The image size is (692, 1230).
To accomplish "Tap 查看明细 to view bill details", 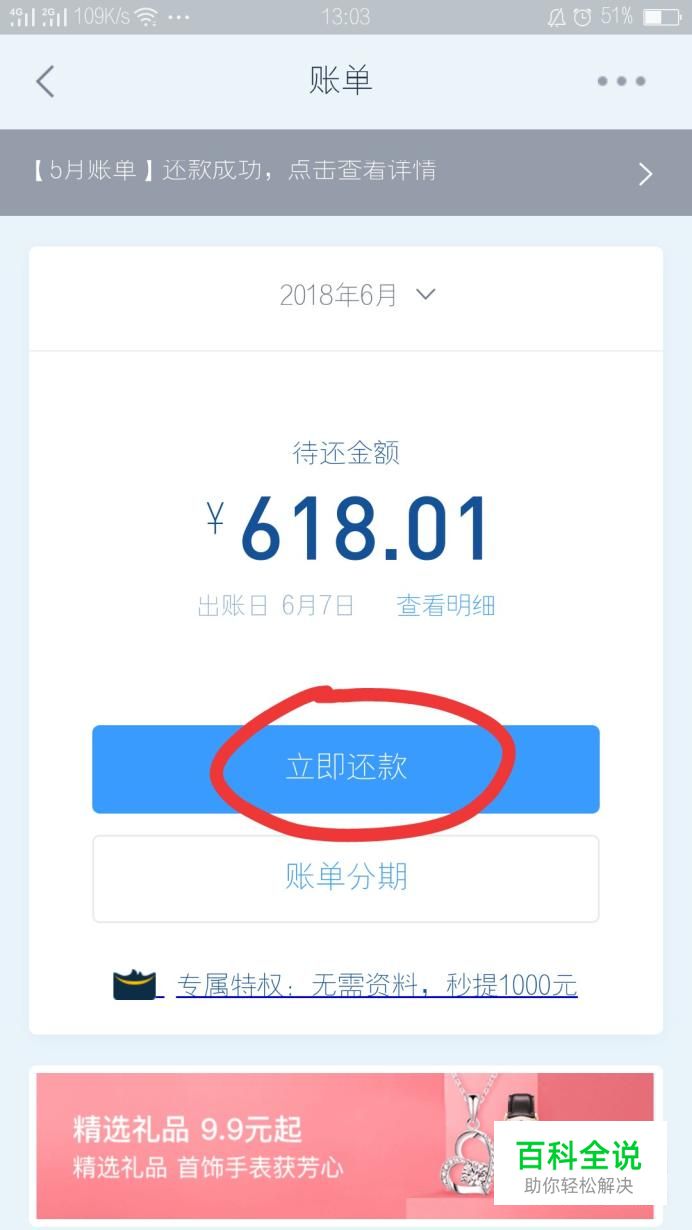I will click(446, 606).
